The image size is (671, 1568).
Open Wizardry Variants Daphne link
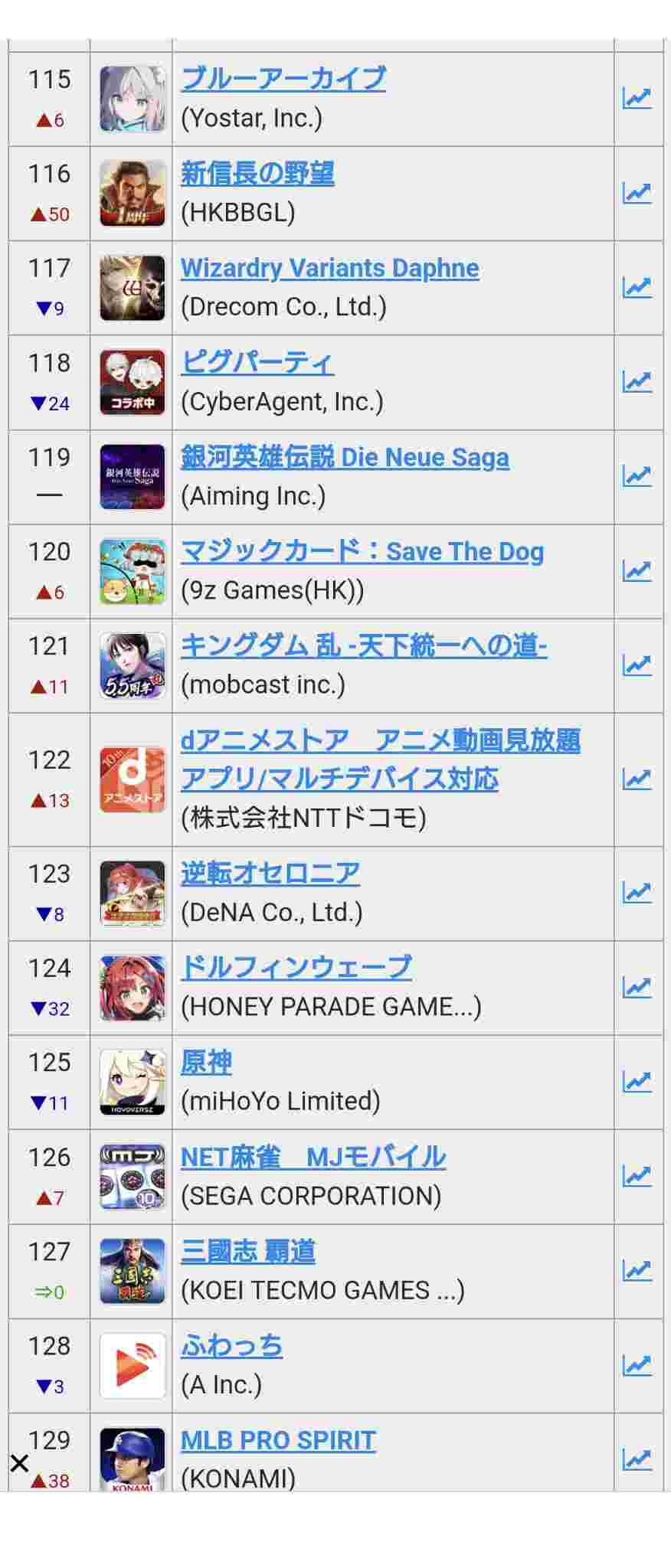329,268
